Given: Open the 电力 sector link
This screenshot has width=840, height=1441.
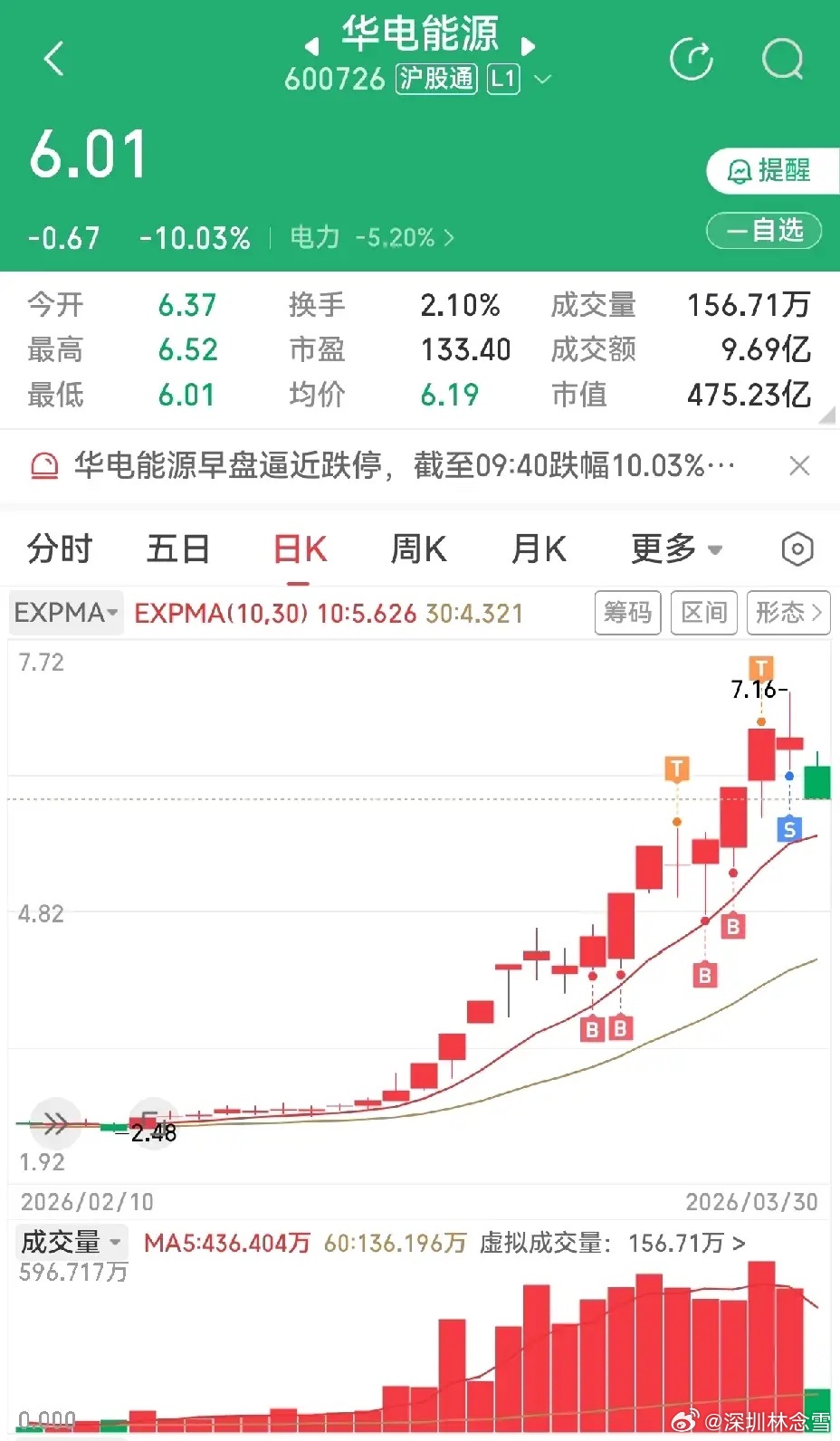Looking at the screenshot, I should pos(371,237).
